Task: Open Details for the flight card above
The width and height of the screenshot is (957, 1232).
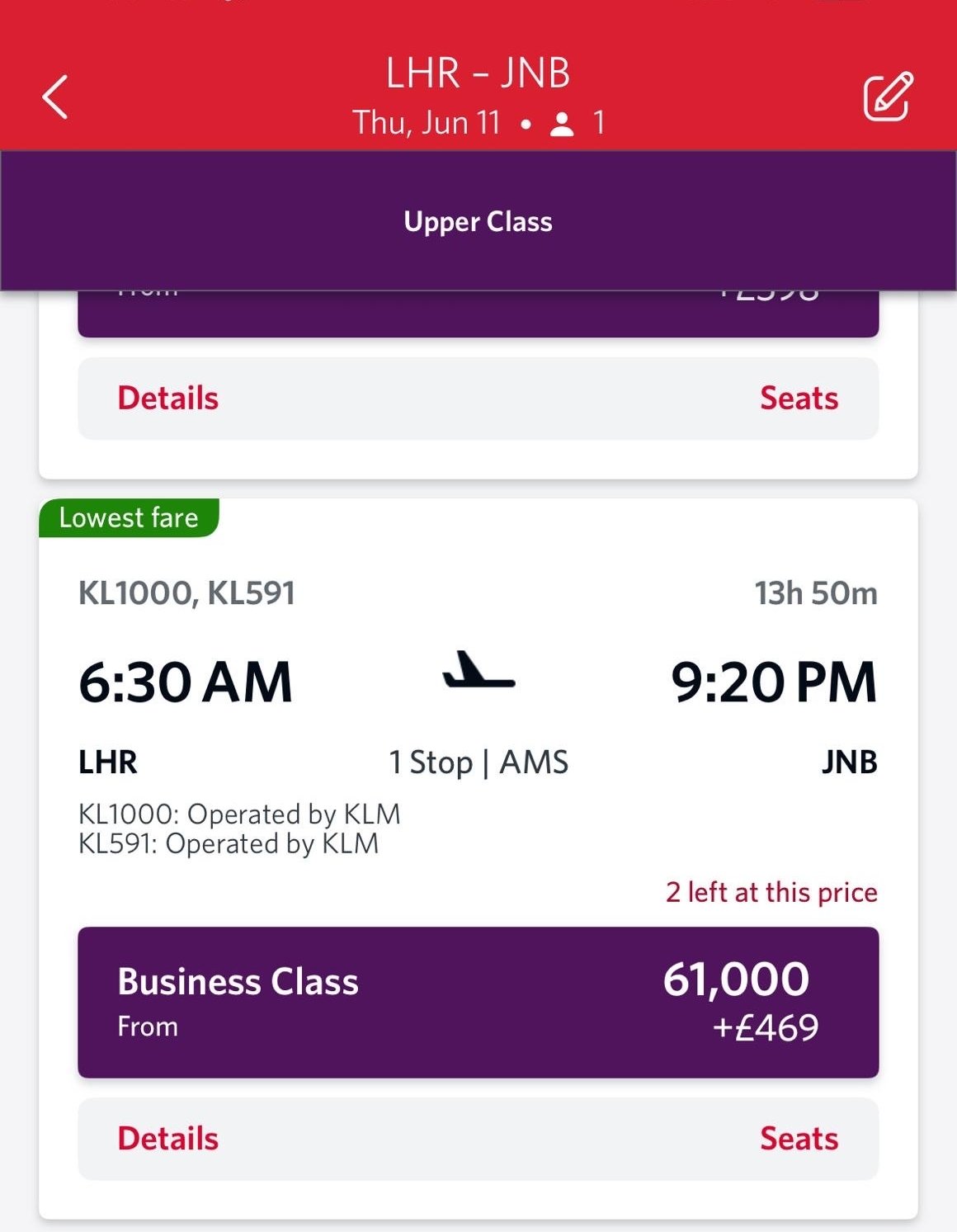Action: click(x=168, y=399)
